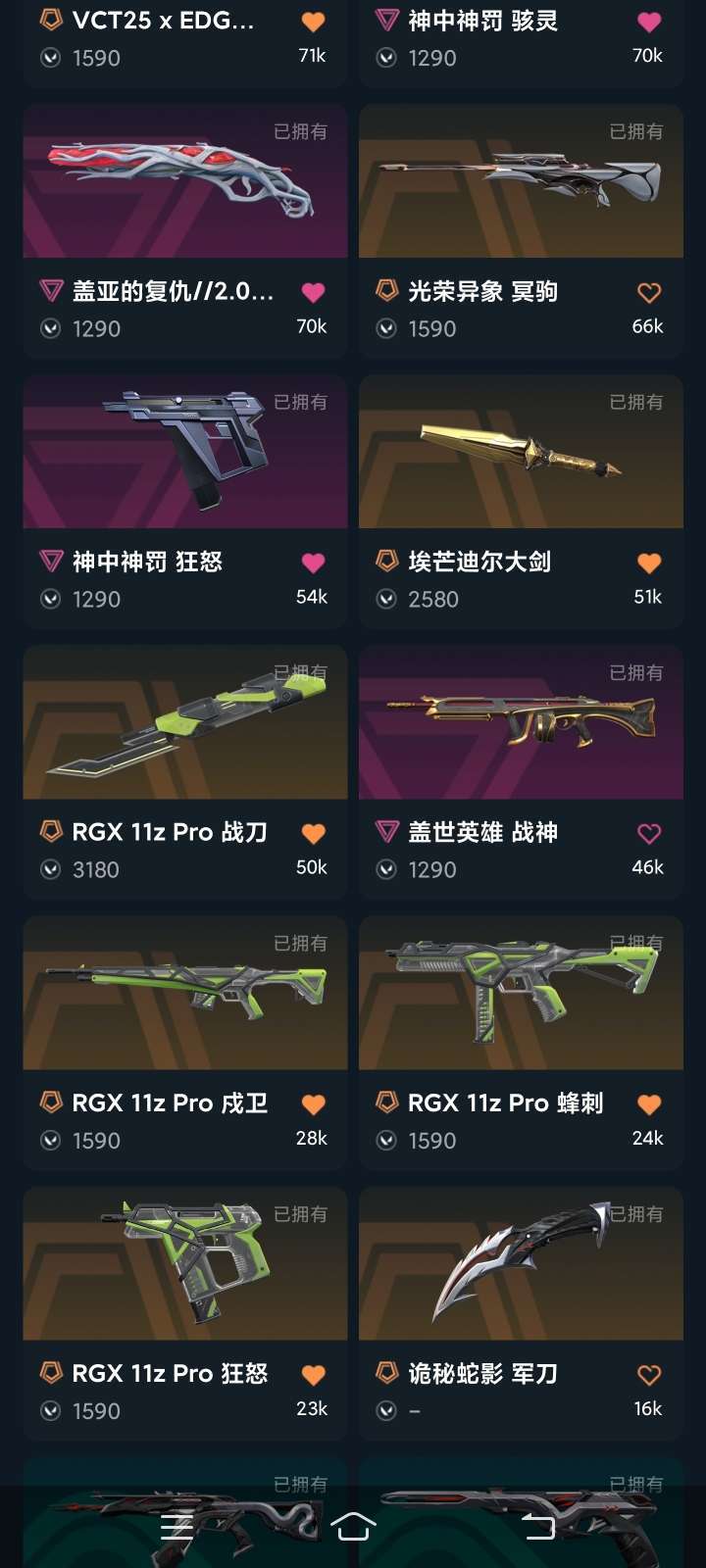Like the 盖世英雄 战神 skin

(649, 833)
